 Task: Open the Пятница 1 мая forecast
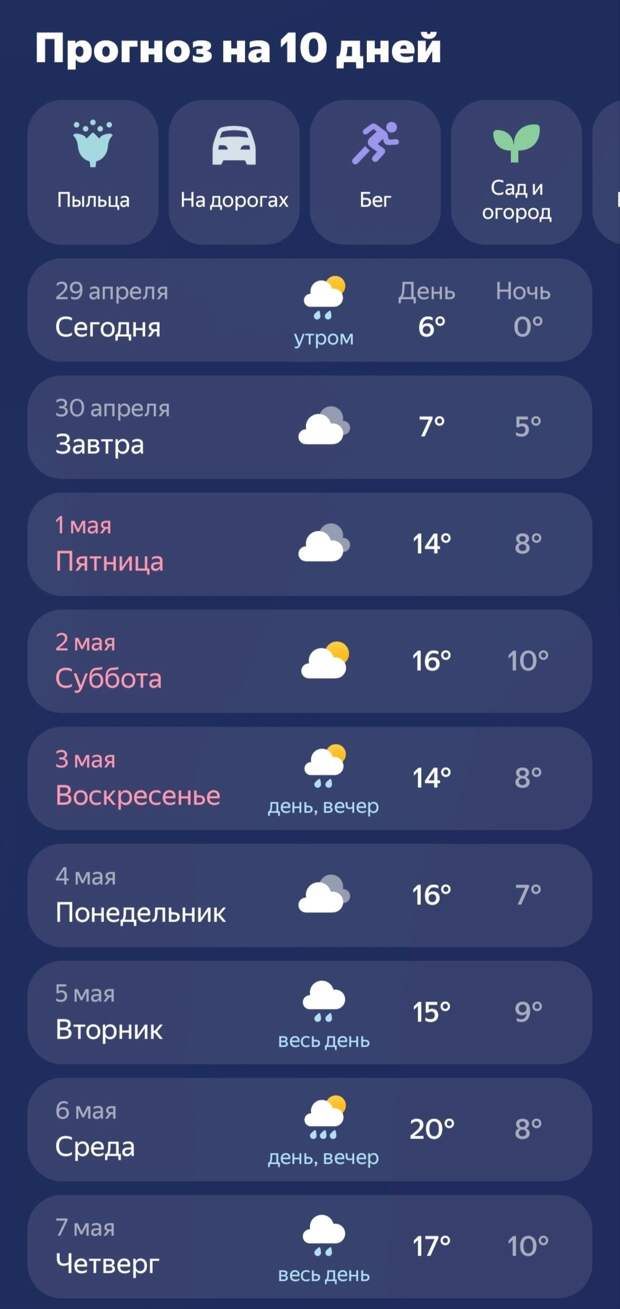(x=310, y=544)
